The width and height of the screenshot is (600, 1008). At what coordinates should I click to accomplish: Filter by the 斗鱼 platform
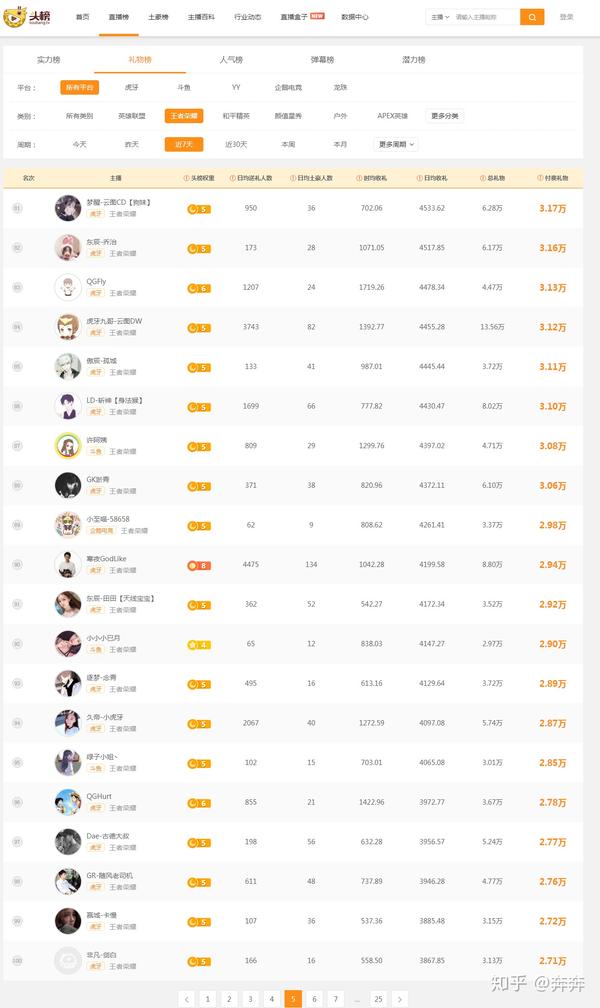[184, 88]
